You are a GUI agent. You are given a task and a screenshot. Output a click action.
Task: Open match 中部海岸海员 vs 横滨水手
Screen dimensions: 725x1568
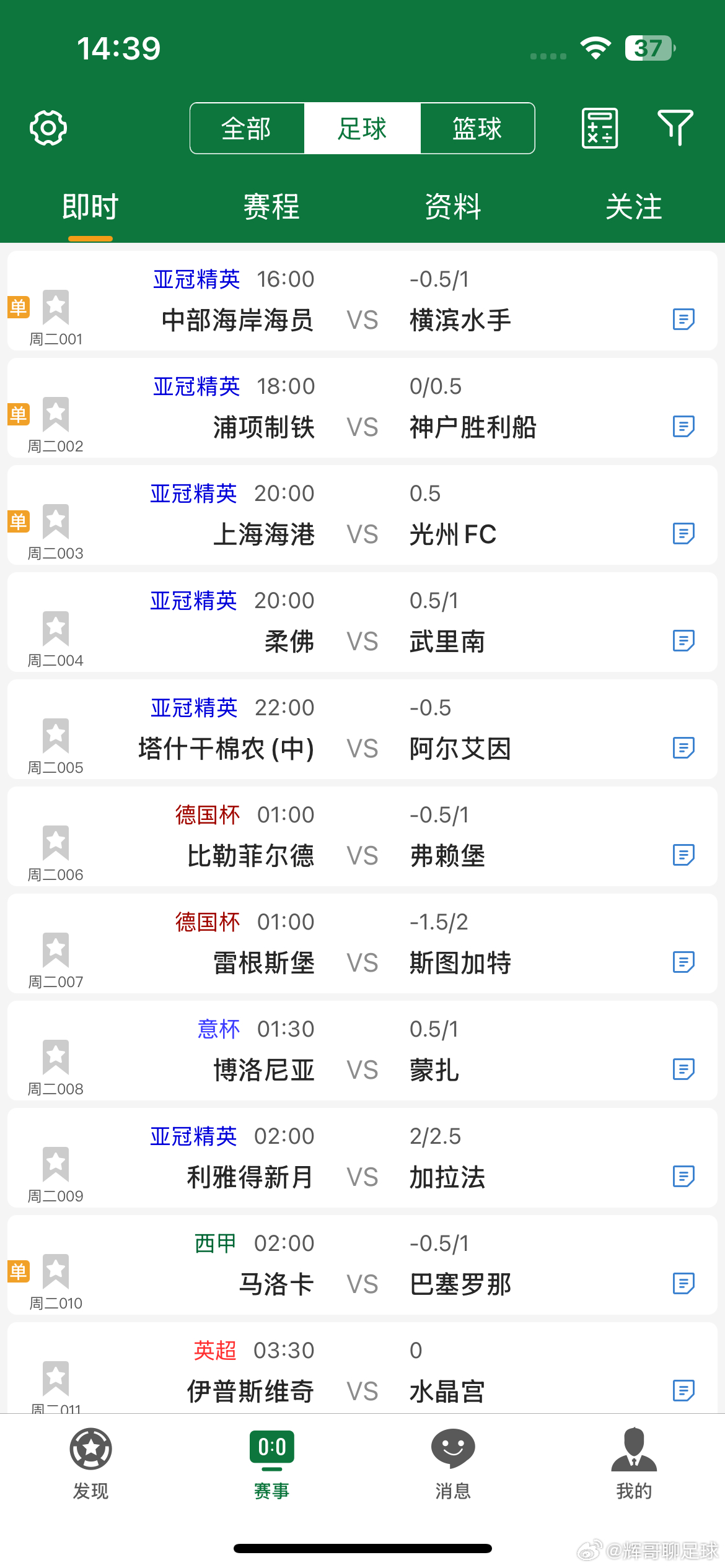tap(362, 301)
